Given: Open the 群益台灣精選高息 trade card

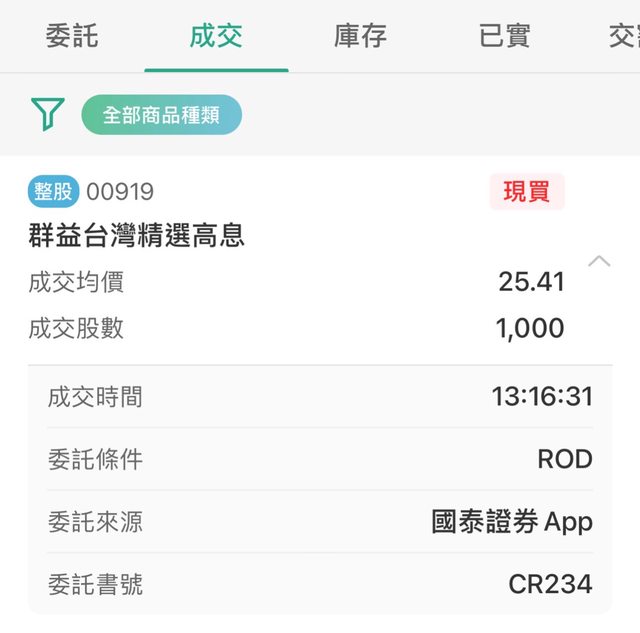Looking at the screenshot, I should pyautogui.click(x=137, y=236).
